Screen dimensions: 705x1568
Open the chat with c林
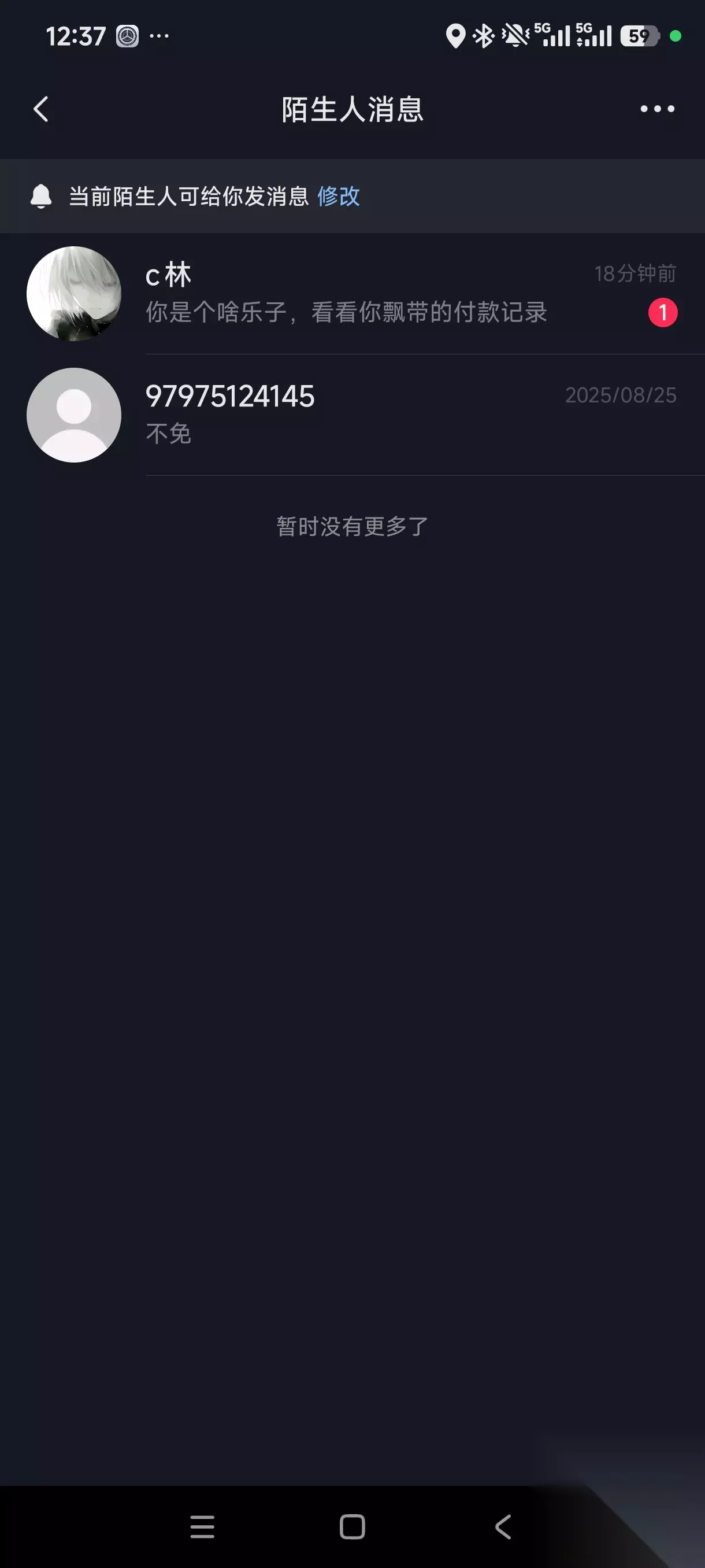pyautogui.click(x=353, y=293)
